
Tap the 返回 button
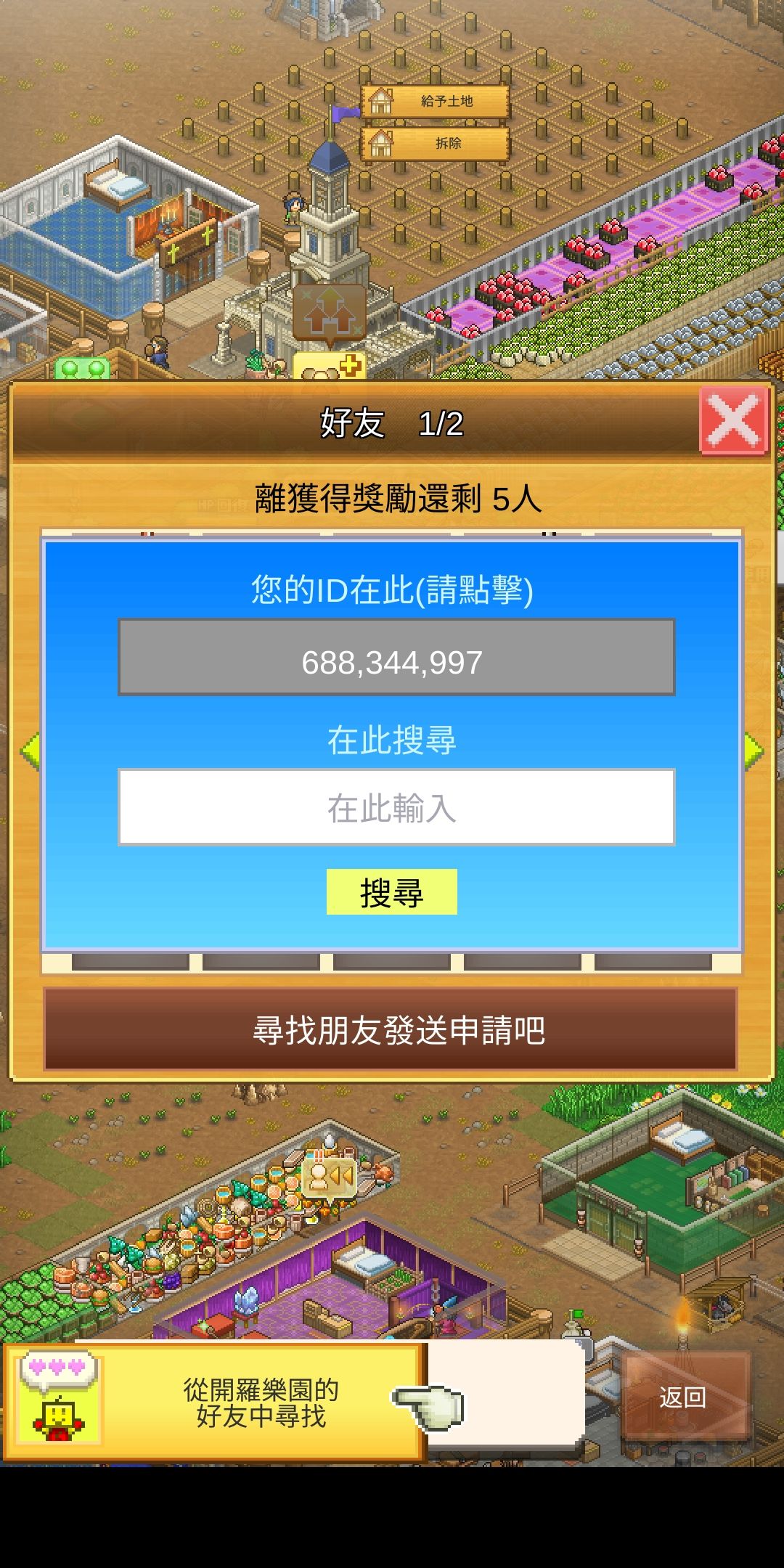[684, 1397]
